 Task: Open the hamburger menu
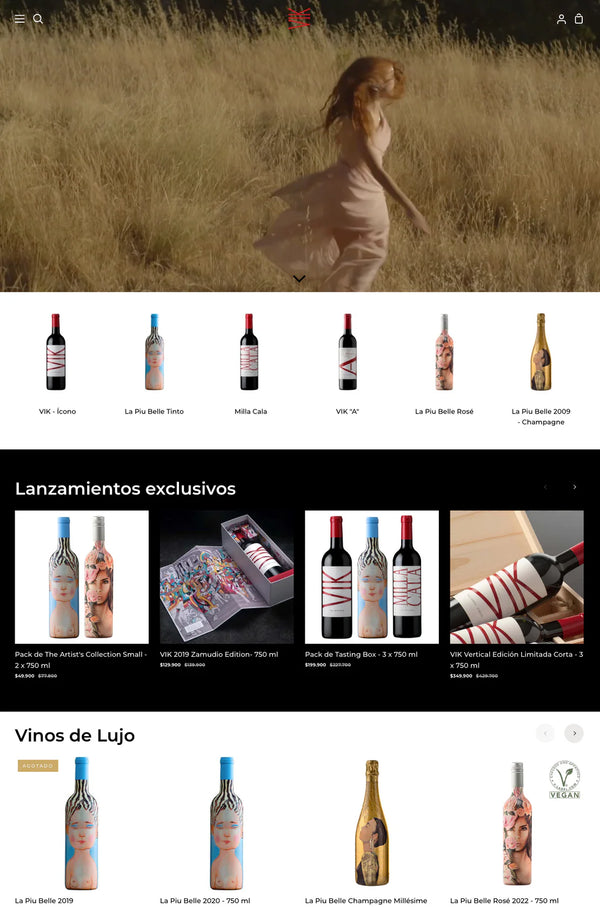[19, 19]
